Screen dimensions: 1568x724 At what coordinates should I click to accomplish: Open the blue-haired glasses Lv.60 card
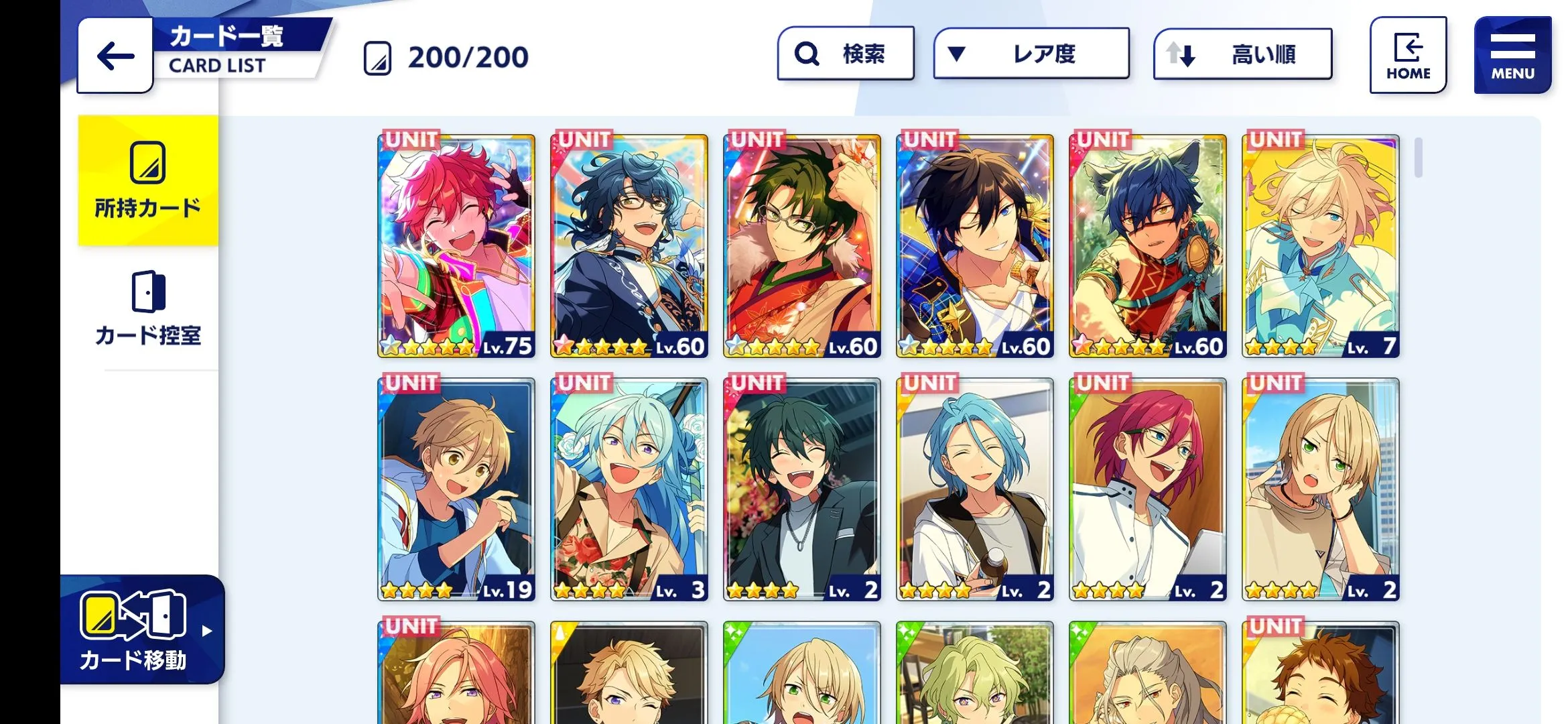click(x=629, y=246)
